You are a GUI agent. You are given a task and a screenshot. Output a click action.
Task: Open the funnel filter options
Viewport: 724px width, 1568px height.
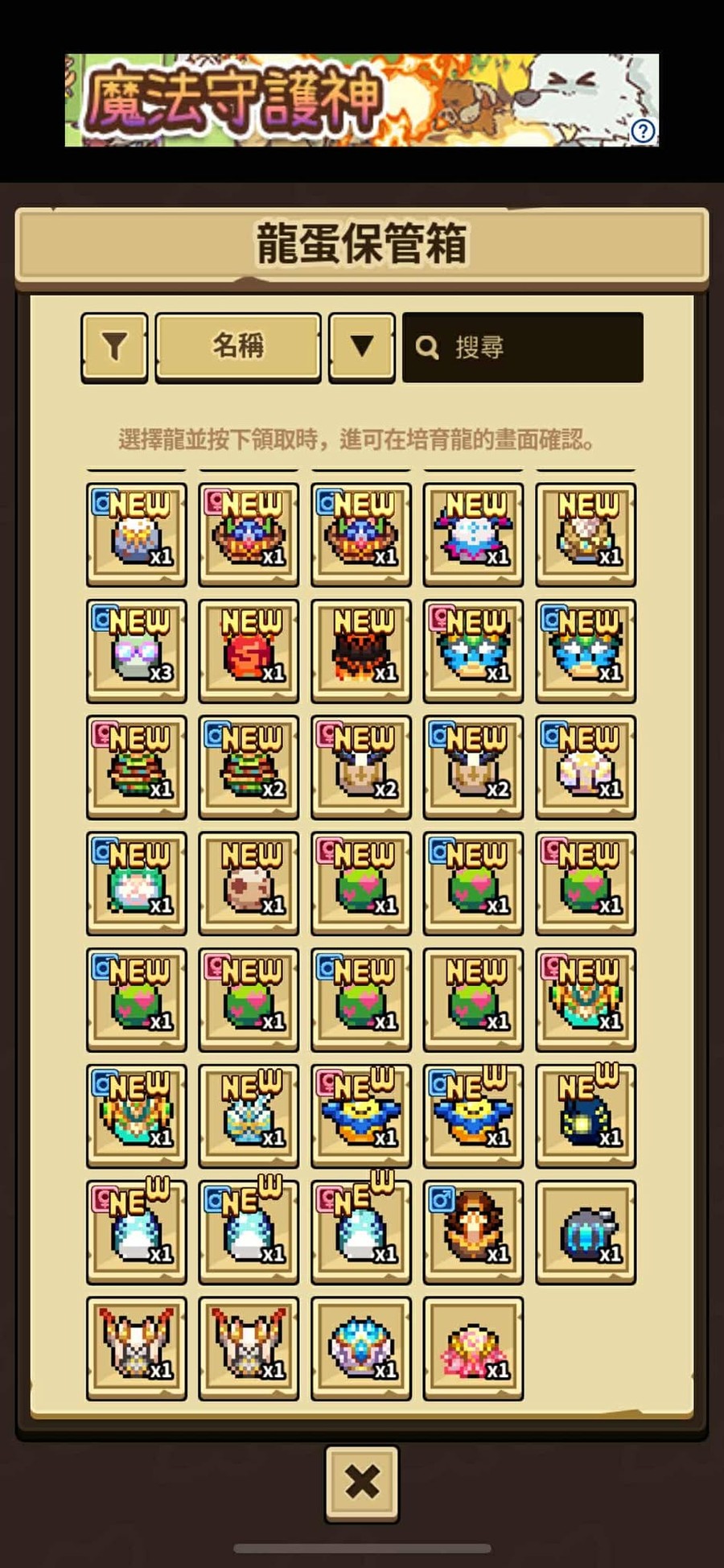[x=114, y=347]
